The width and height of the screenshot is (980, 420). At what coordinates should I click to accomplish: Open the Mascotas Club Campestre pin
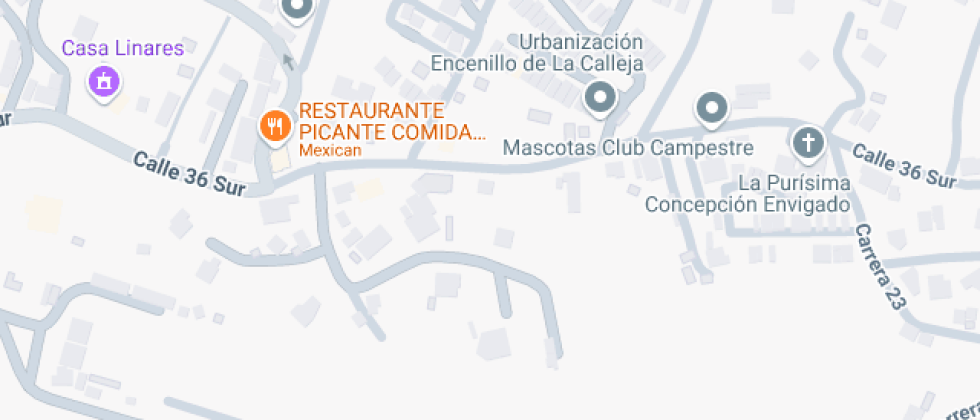(712, 110)
